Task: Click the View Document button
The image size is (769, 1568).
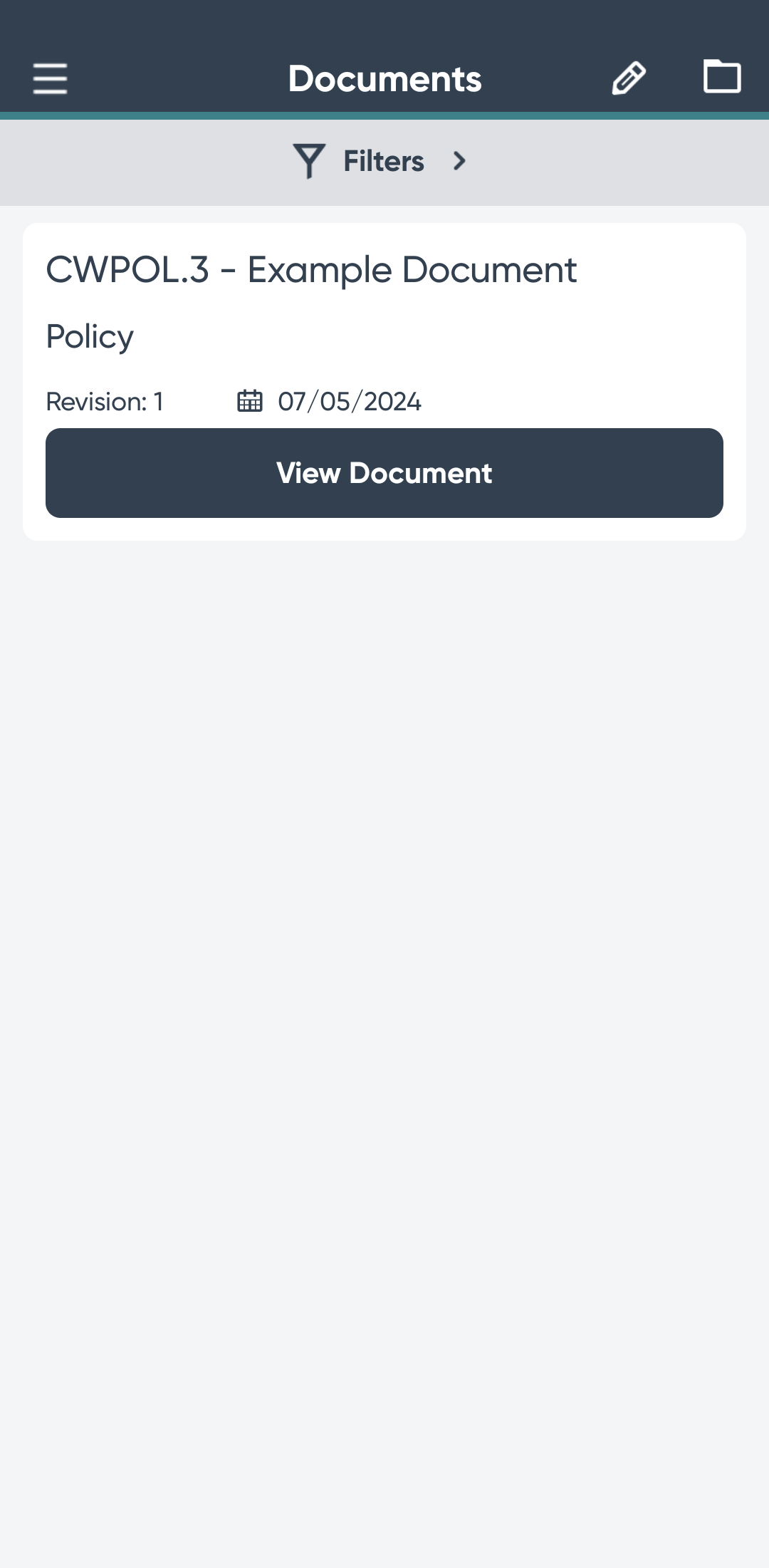Action: point(384,473)
